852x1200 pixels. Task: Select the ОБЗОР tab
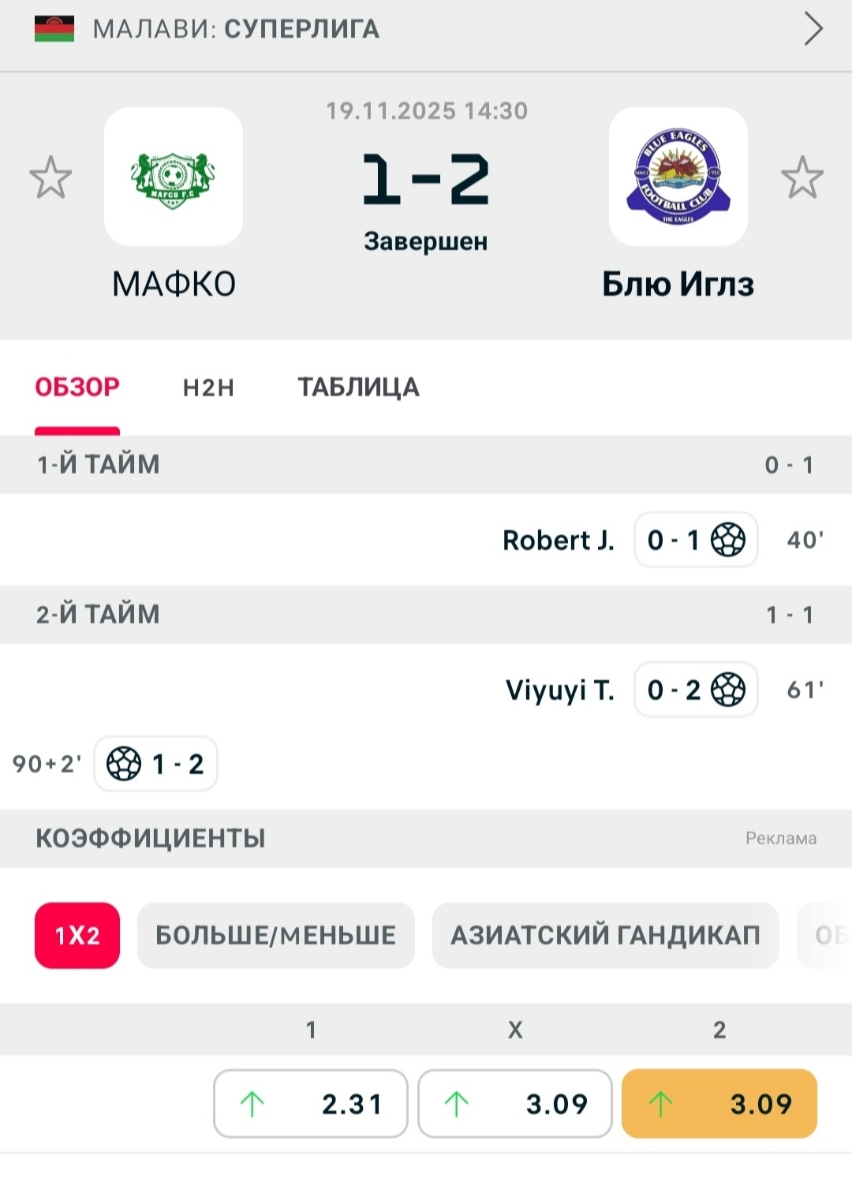(77, 388)
